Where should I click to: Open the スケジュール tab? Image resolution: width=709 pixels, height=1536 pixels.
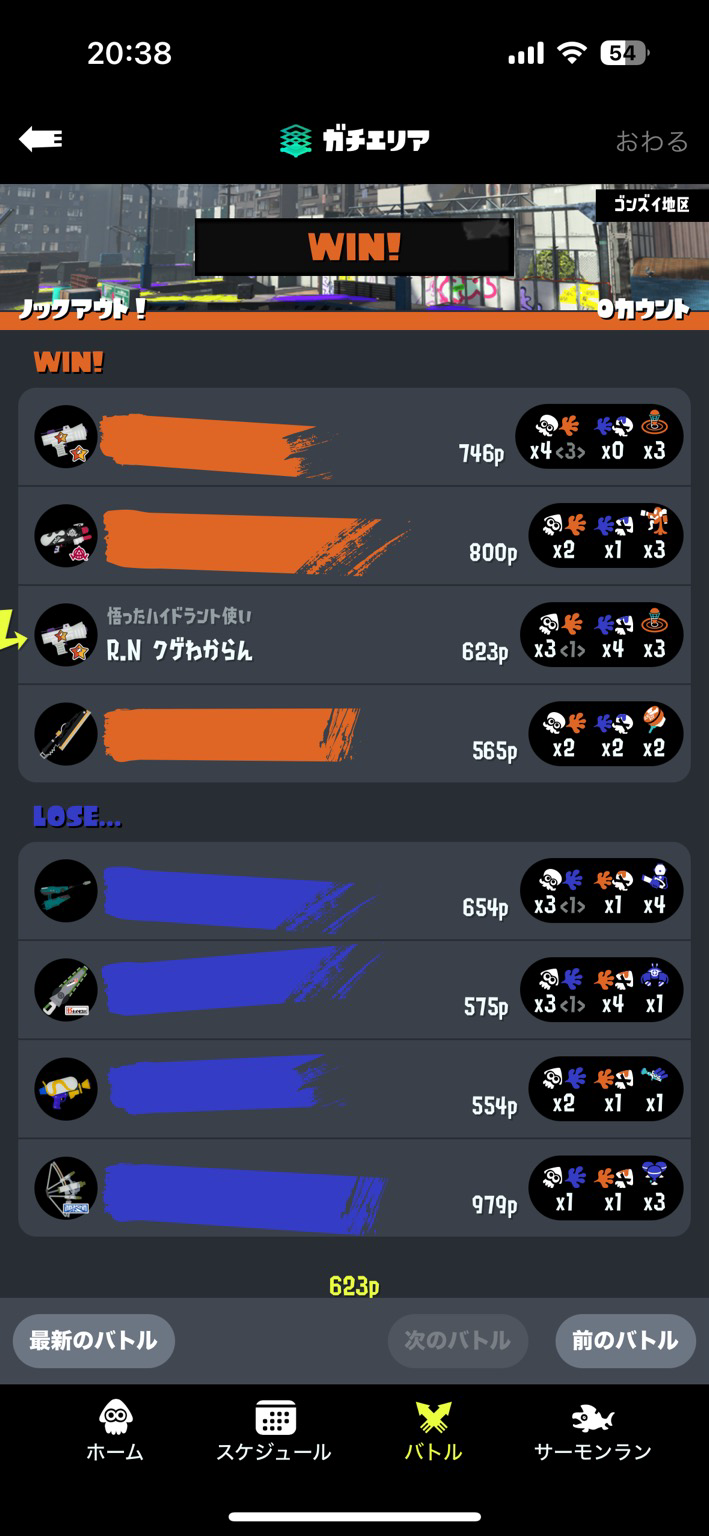coord(274,1431)
